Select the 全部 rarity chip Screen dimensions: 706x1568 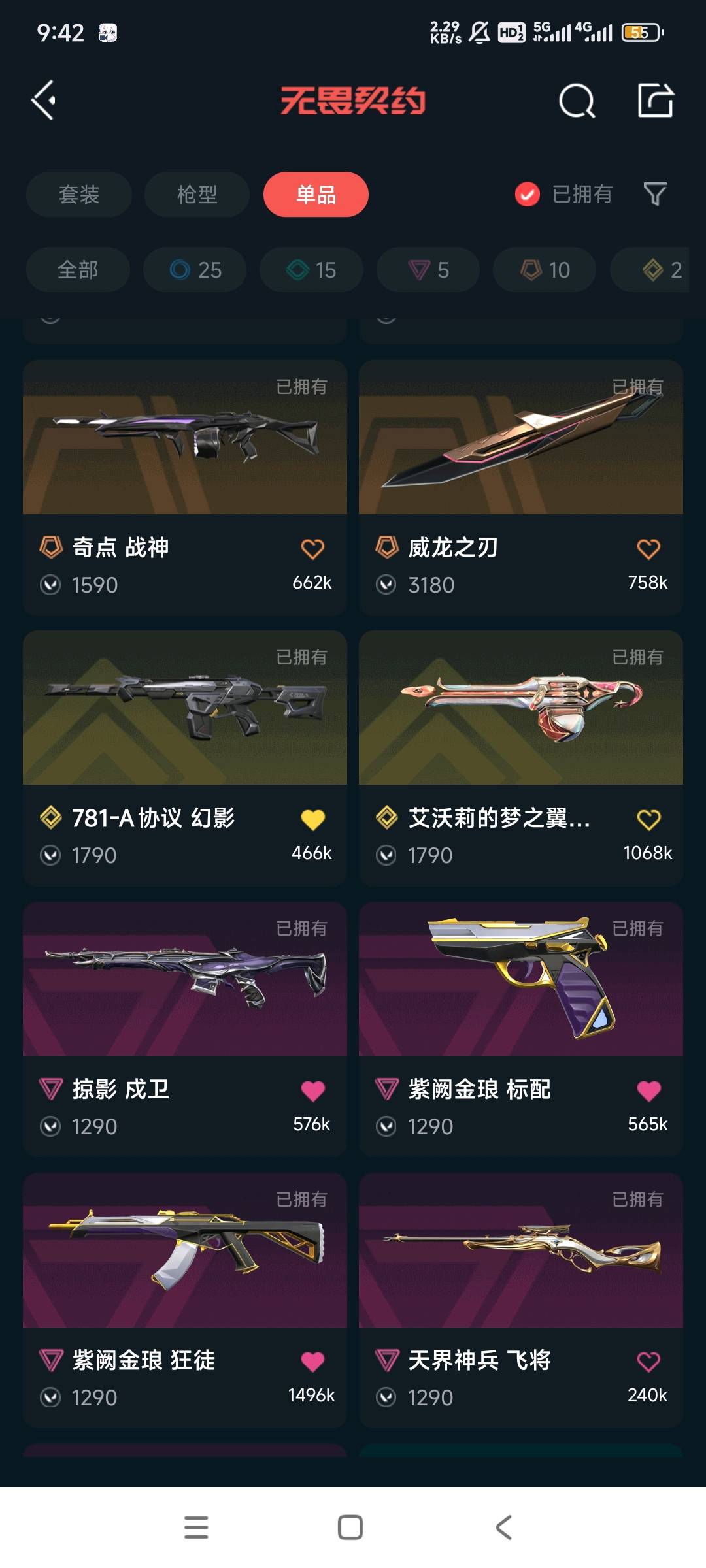click(78, 270)
